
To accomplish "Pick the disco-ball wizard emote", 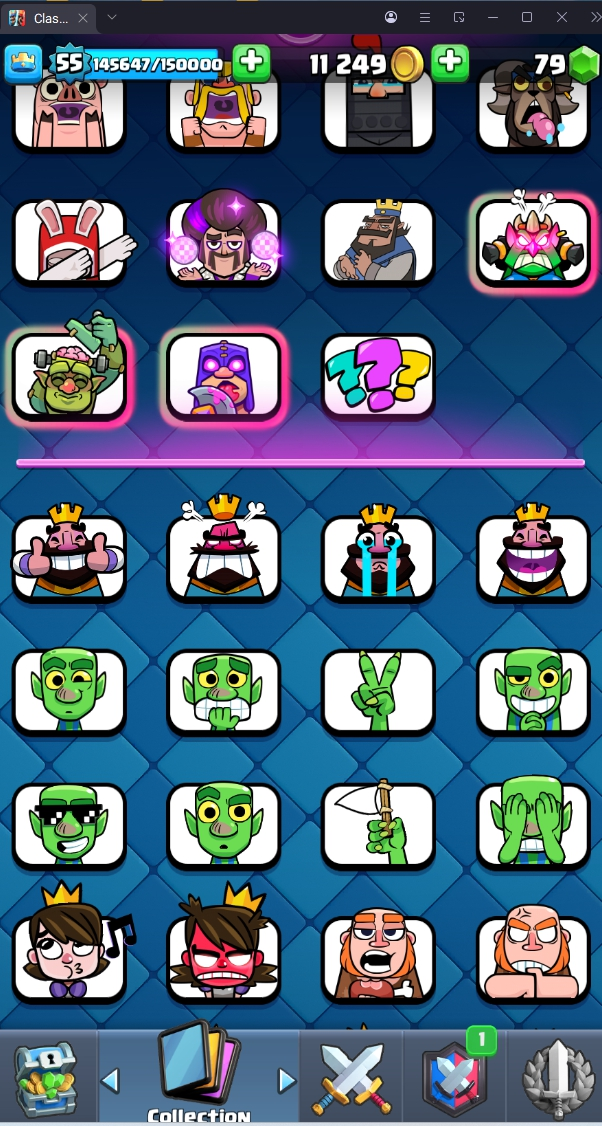I will coord(223,243).
